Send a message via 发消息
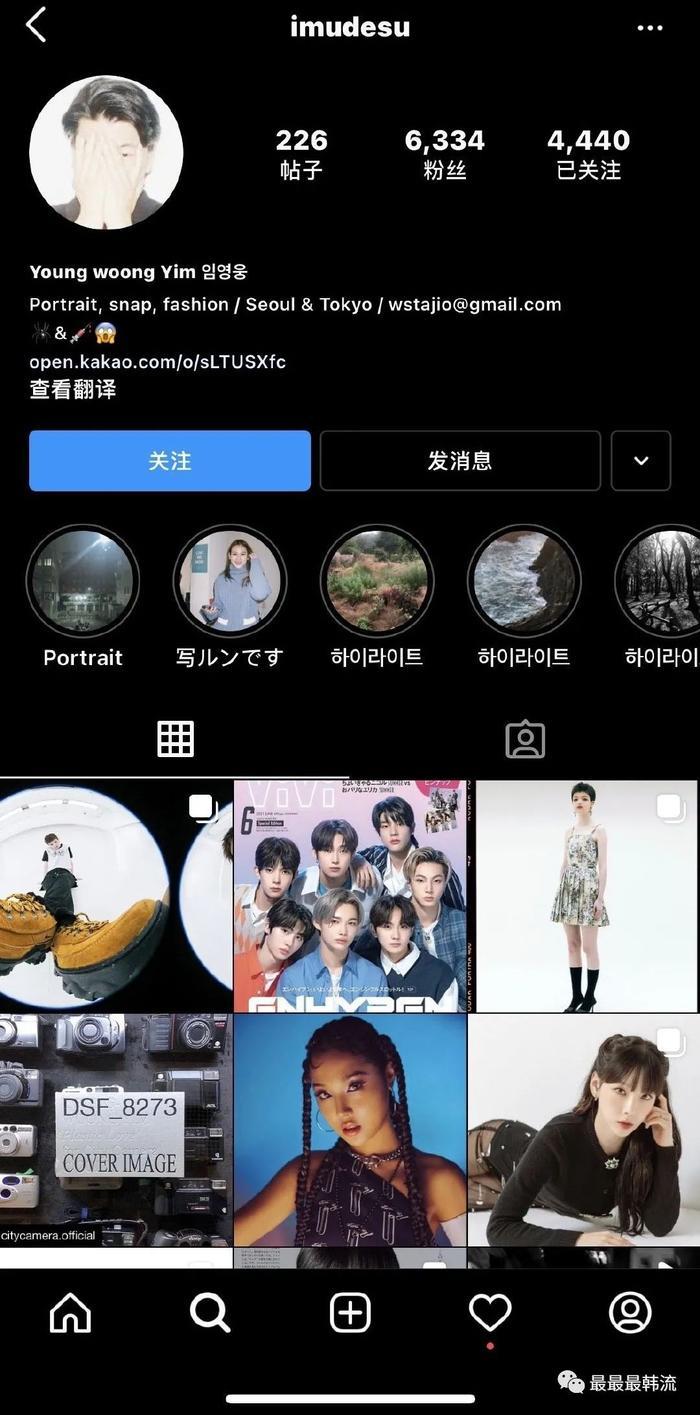The image size is (700, 1415). point(460,461)
